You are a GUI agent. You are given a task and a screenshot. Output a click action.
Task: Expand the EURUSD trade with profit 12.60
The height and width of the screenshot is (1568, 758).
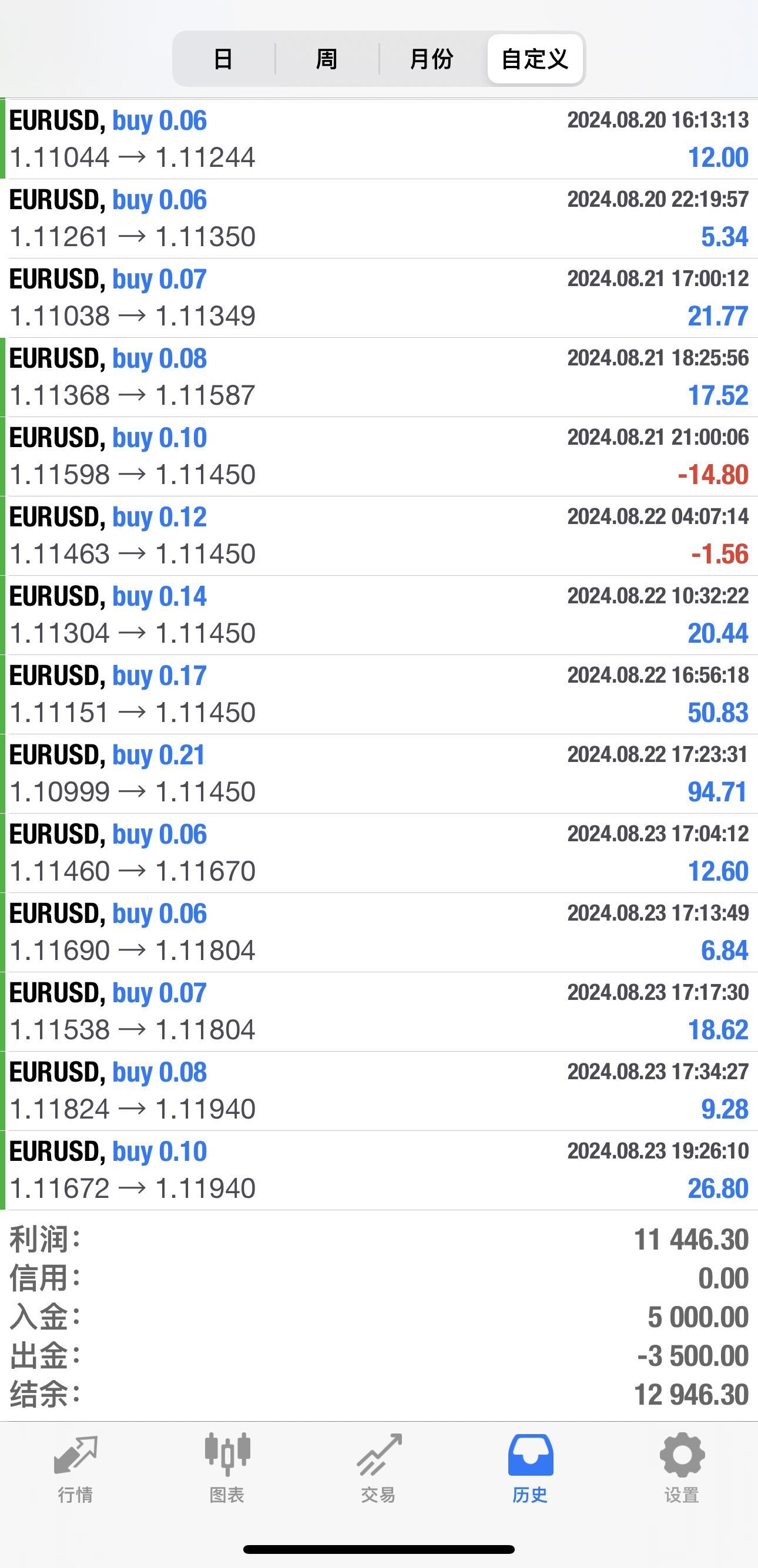click(378, 853)
